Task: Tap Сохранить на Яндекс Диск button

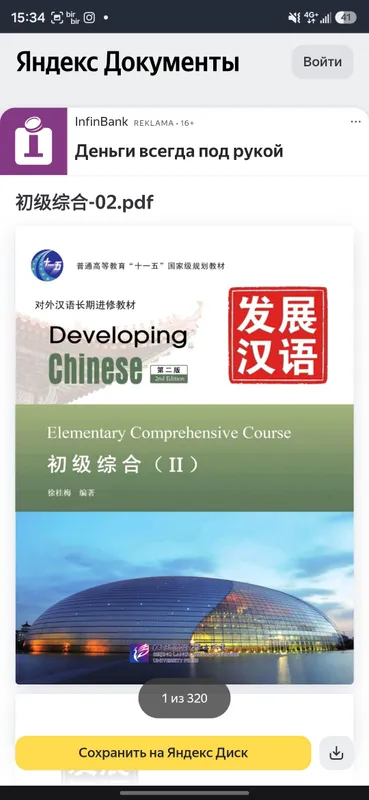Action: [x=163, y=753]
